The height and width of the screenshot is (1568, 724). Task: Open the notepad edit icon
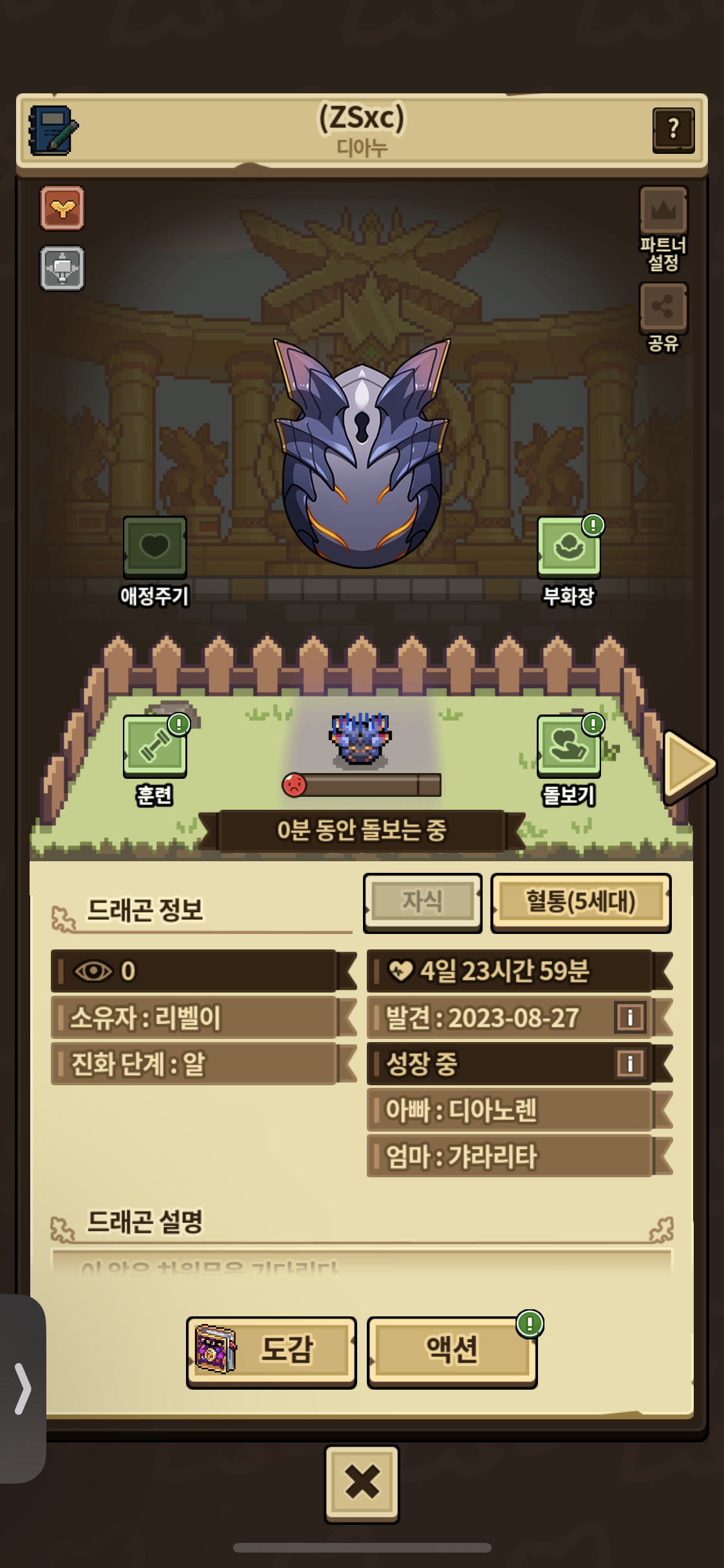click(x=53, y=131)
